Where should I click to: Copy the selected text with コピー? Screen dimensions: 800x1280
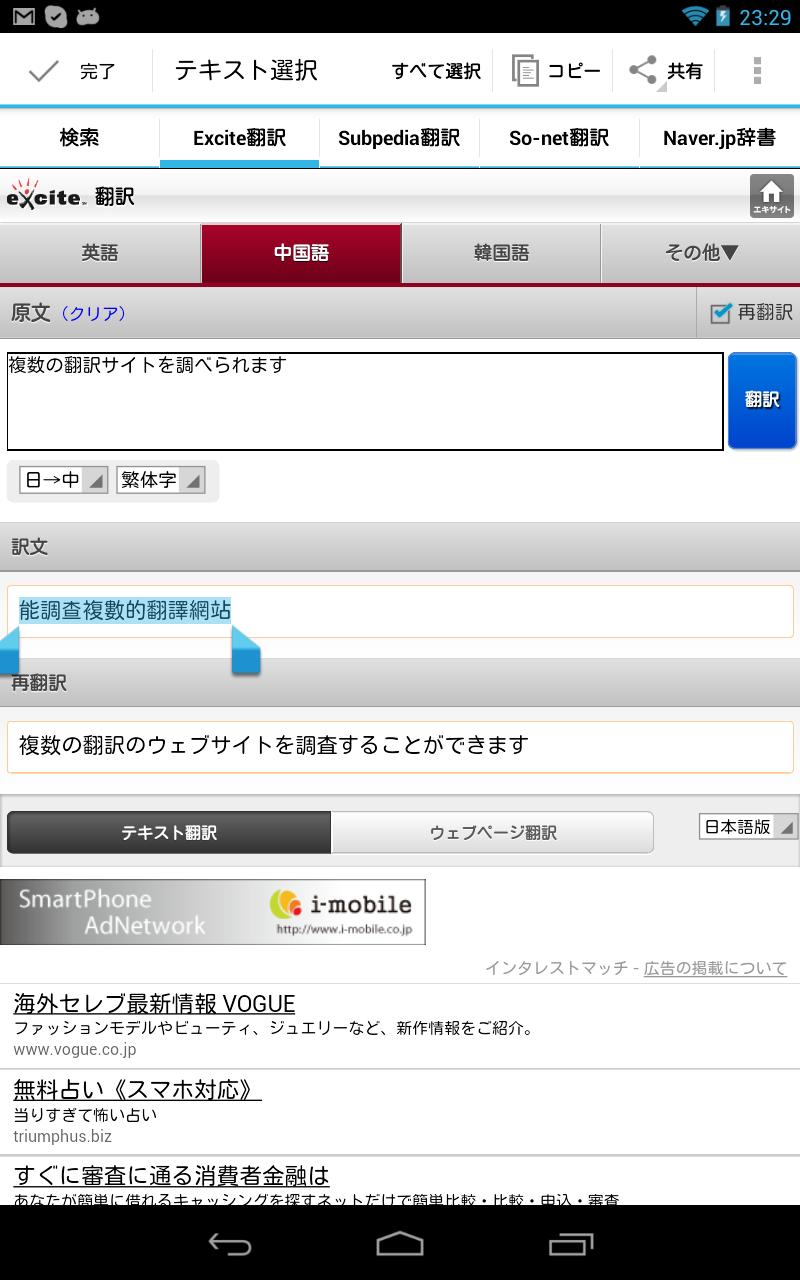tap(556, 71)
